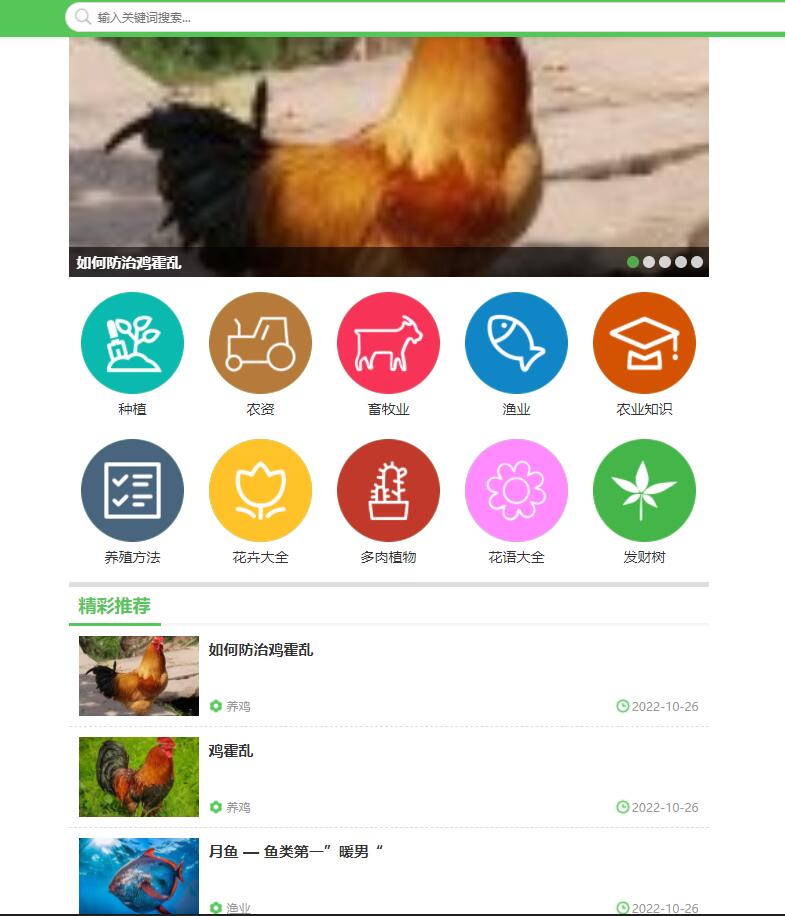Viewport: 785px width, 916px height.
Task: Select the 农资 tractor icon
Action: pyautogui.click(x=261, y=342)
